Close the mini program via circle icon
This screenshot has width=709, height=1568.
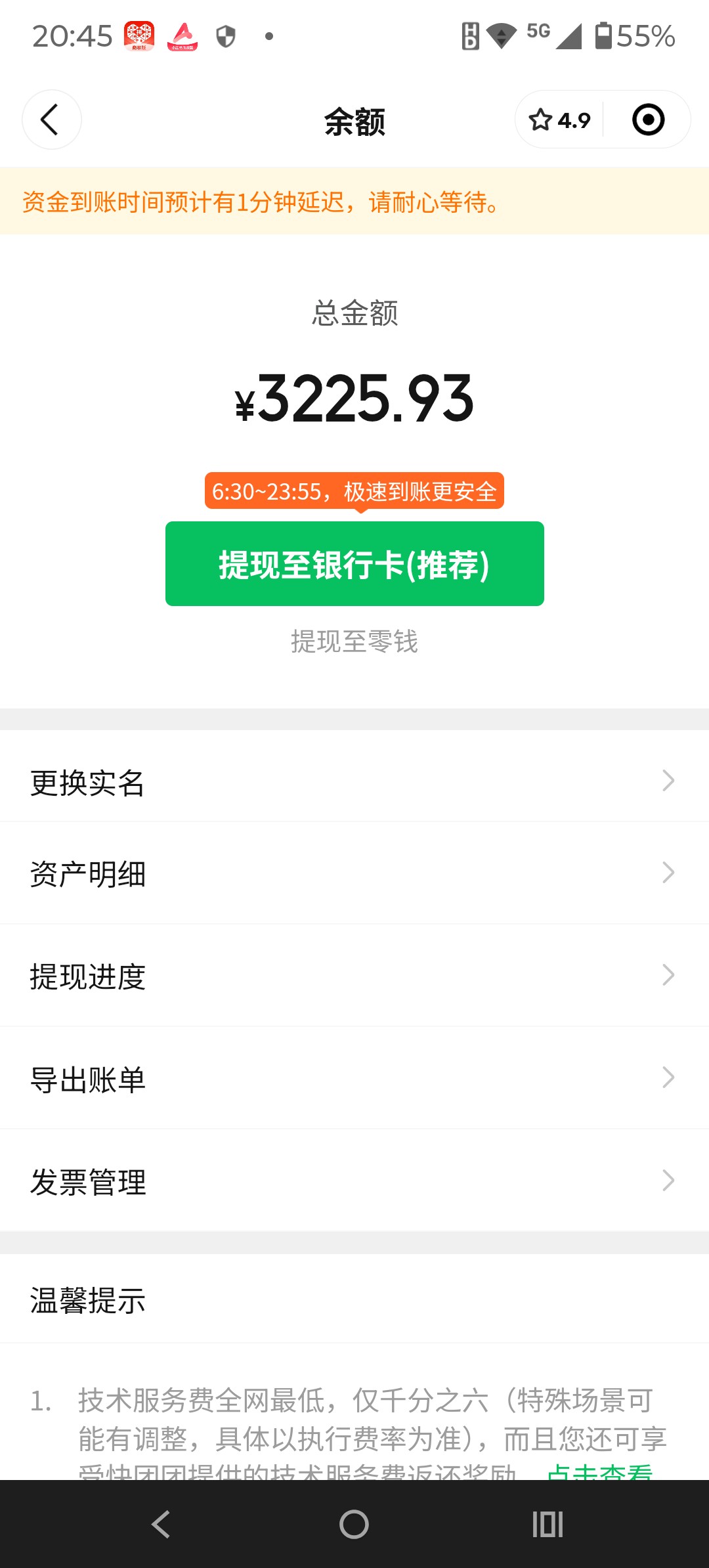pyautogui.click(x=648, y=120)
